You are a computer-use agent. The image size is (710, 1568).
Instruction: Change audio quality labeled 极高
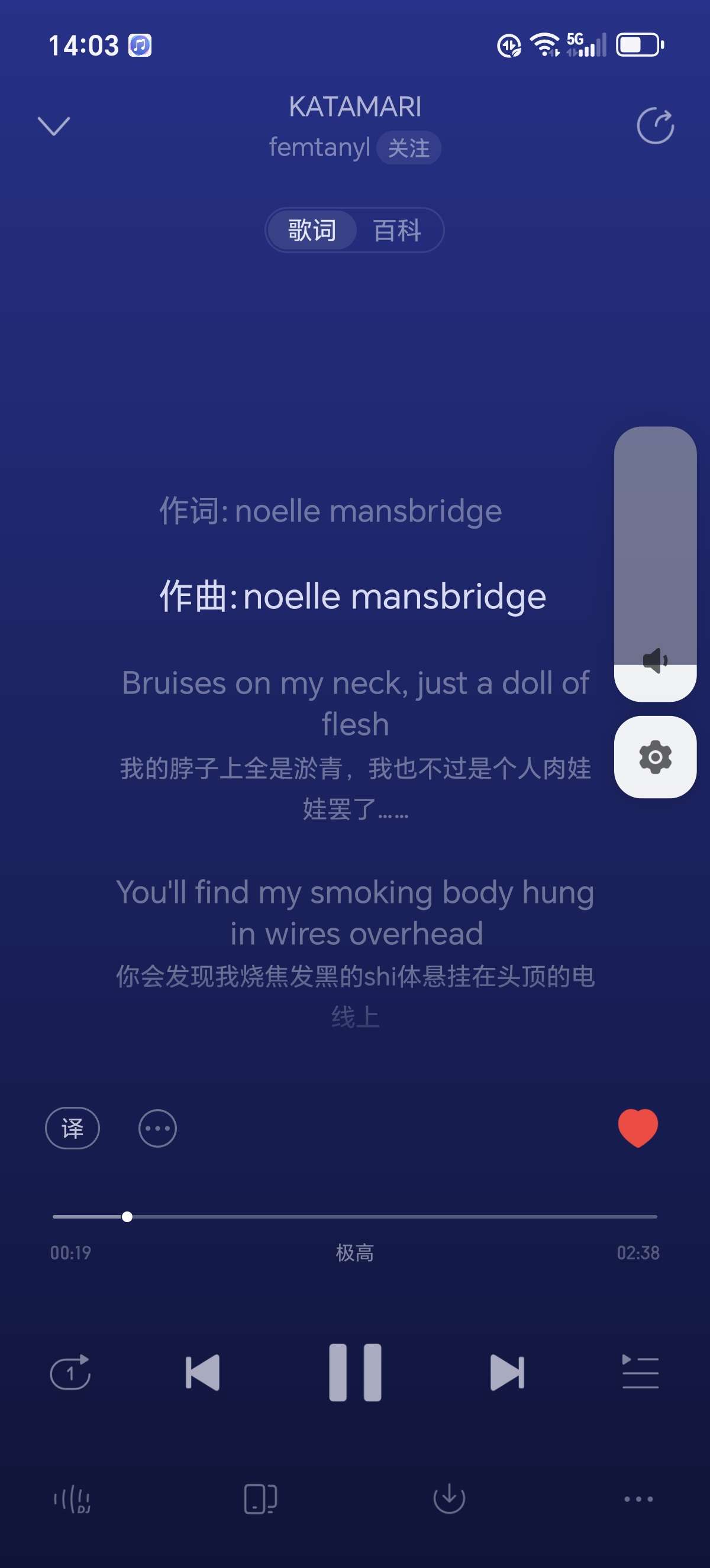[x=354, y=1253]
